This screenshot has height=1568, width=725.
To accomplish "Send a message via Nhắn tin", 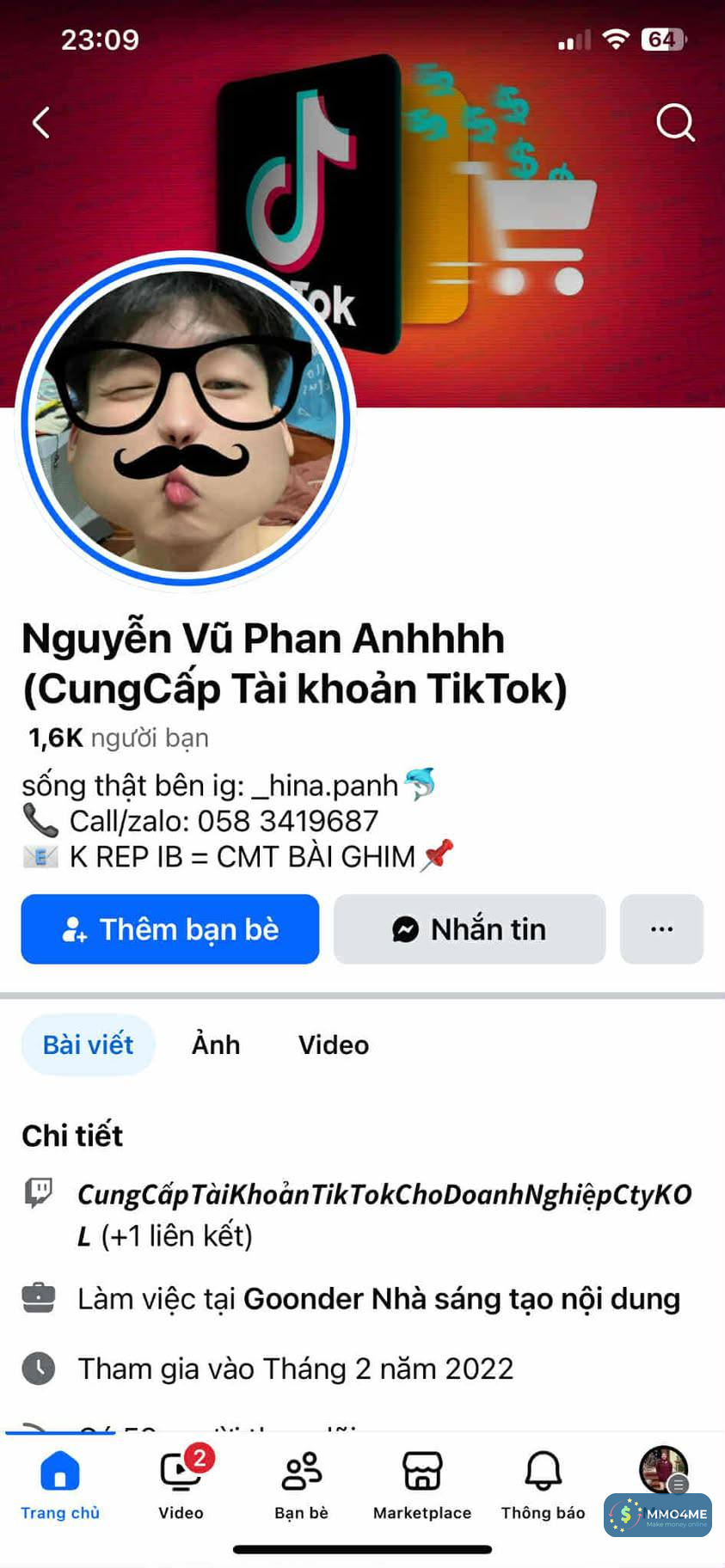I will click(470, 929).
